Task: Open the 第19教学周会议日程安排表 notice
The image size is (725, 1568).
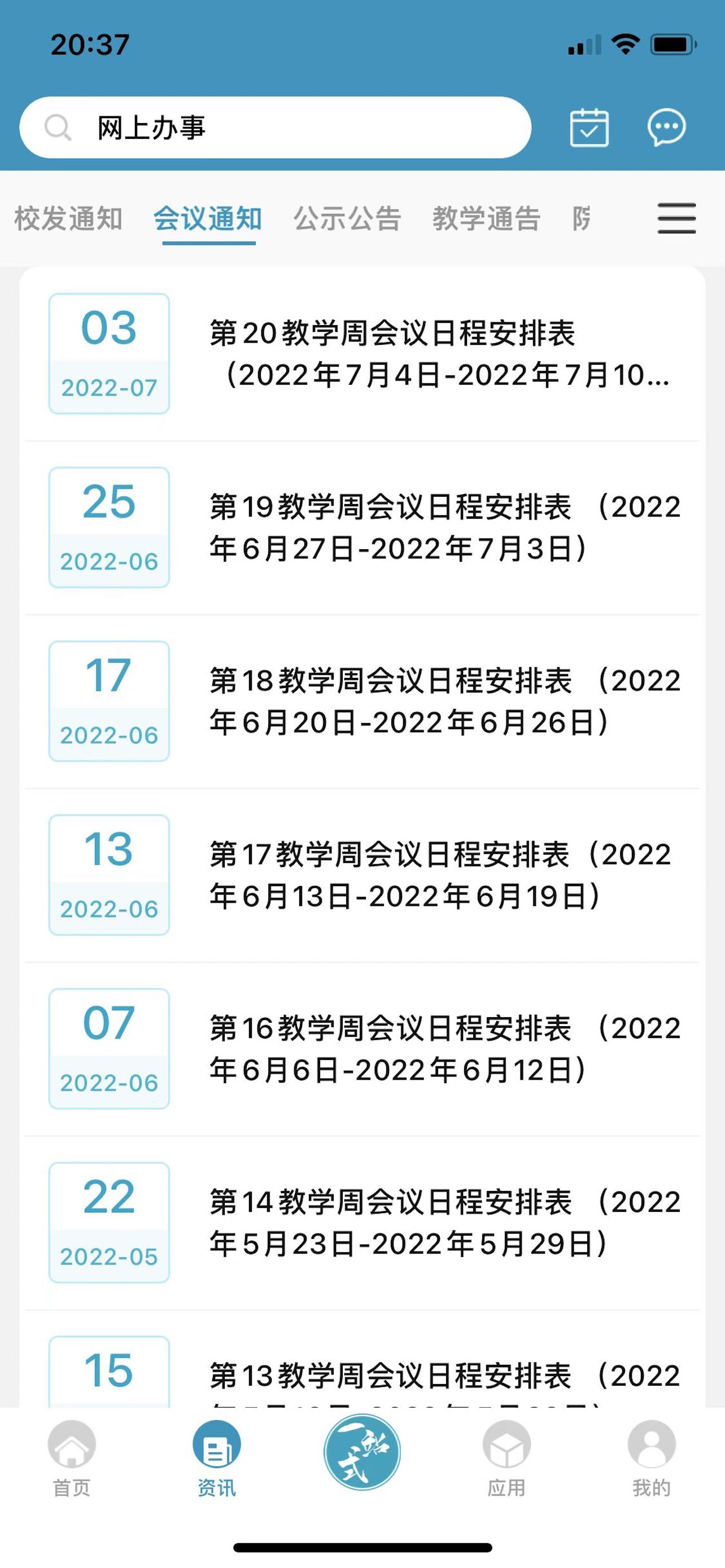Action: coord(362,528)
